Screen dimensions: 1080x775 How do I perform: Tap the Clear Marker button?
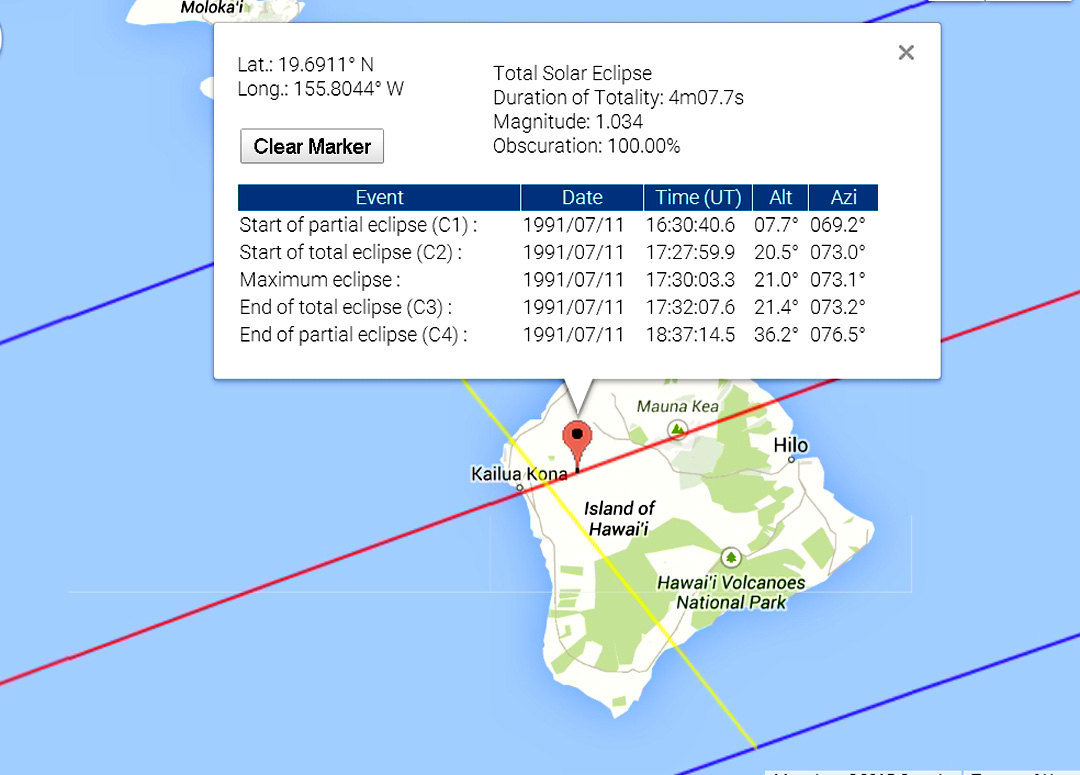tap(312, 146)
